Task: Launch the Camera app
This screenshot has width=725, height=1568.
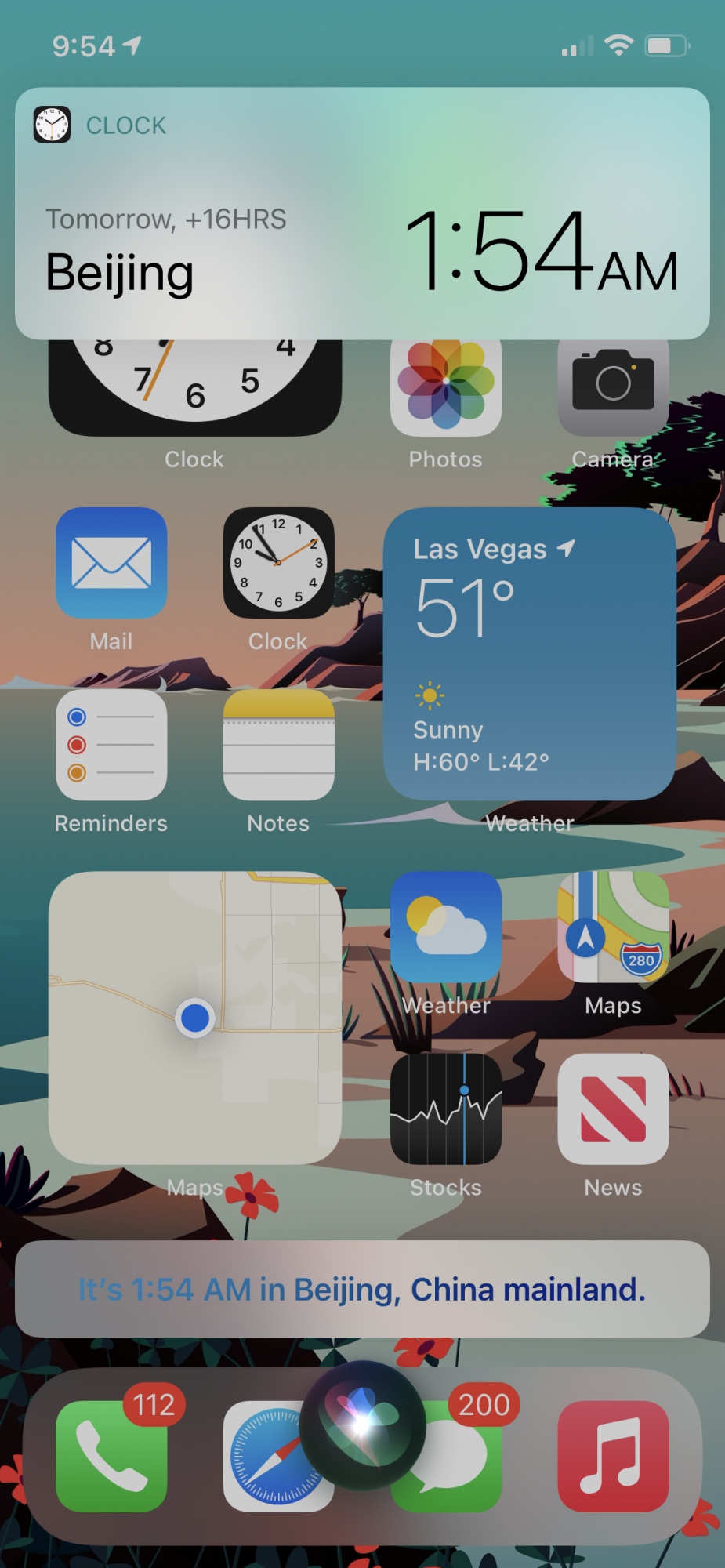Action: pos(613,386)
